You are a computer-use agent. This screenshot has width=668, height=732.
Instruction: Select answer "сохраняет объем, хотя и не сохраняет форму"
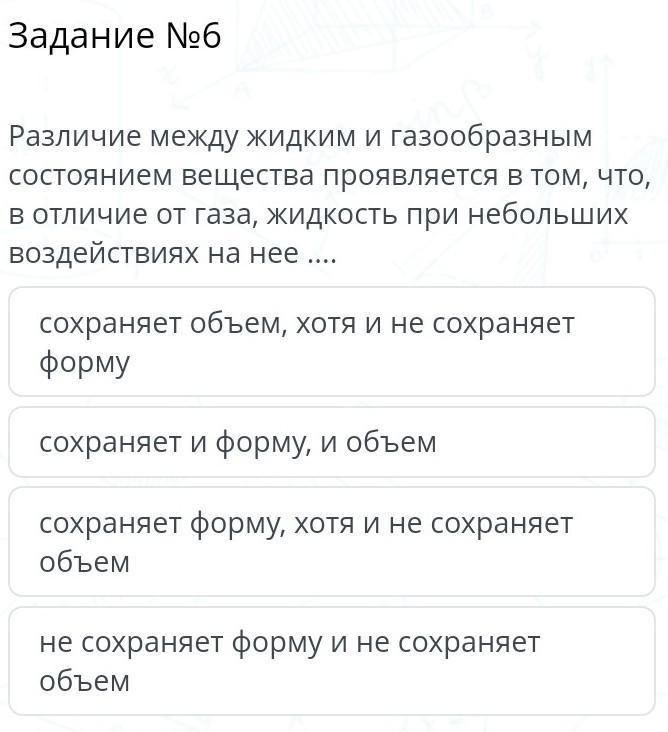tap(332, 342)
